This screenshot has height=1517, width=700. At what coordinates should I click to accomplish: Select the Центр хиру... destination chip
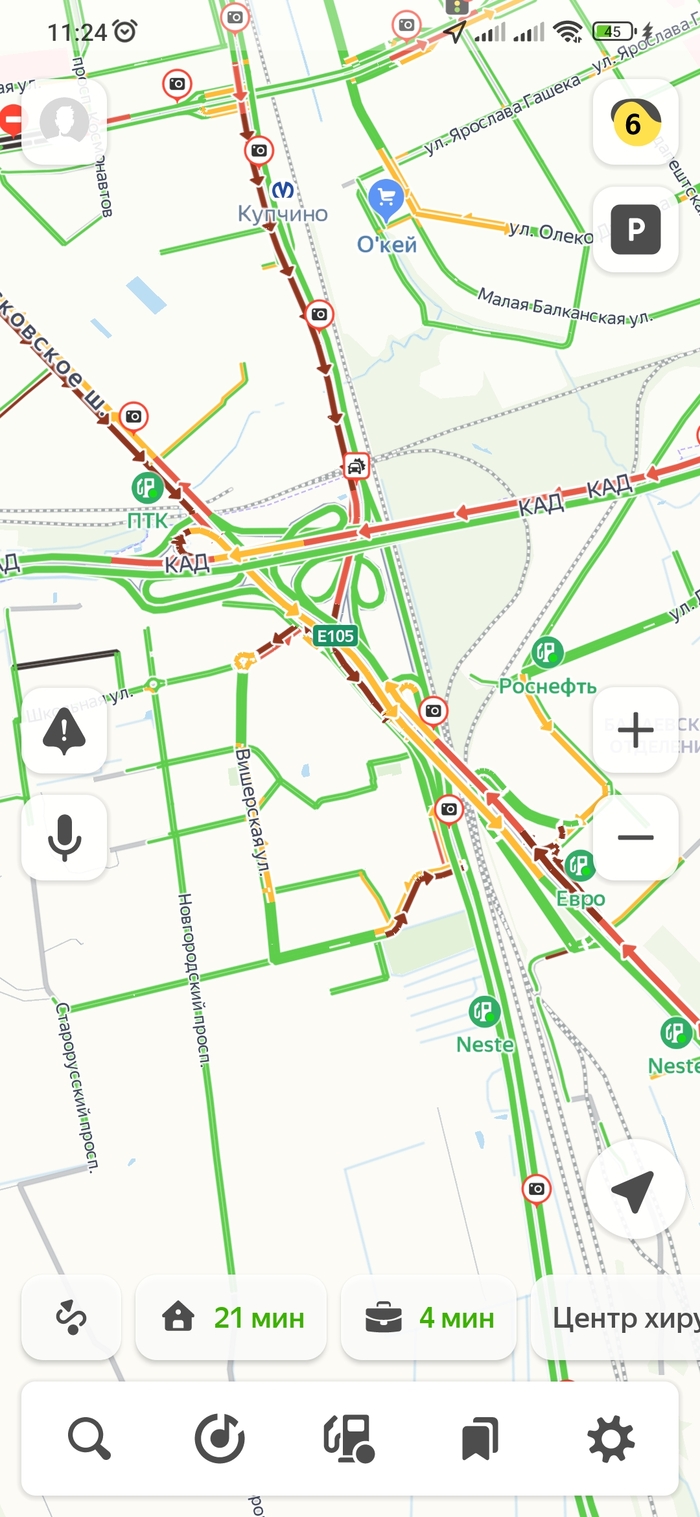(620, 1318)
